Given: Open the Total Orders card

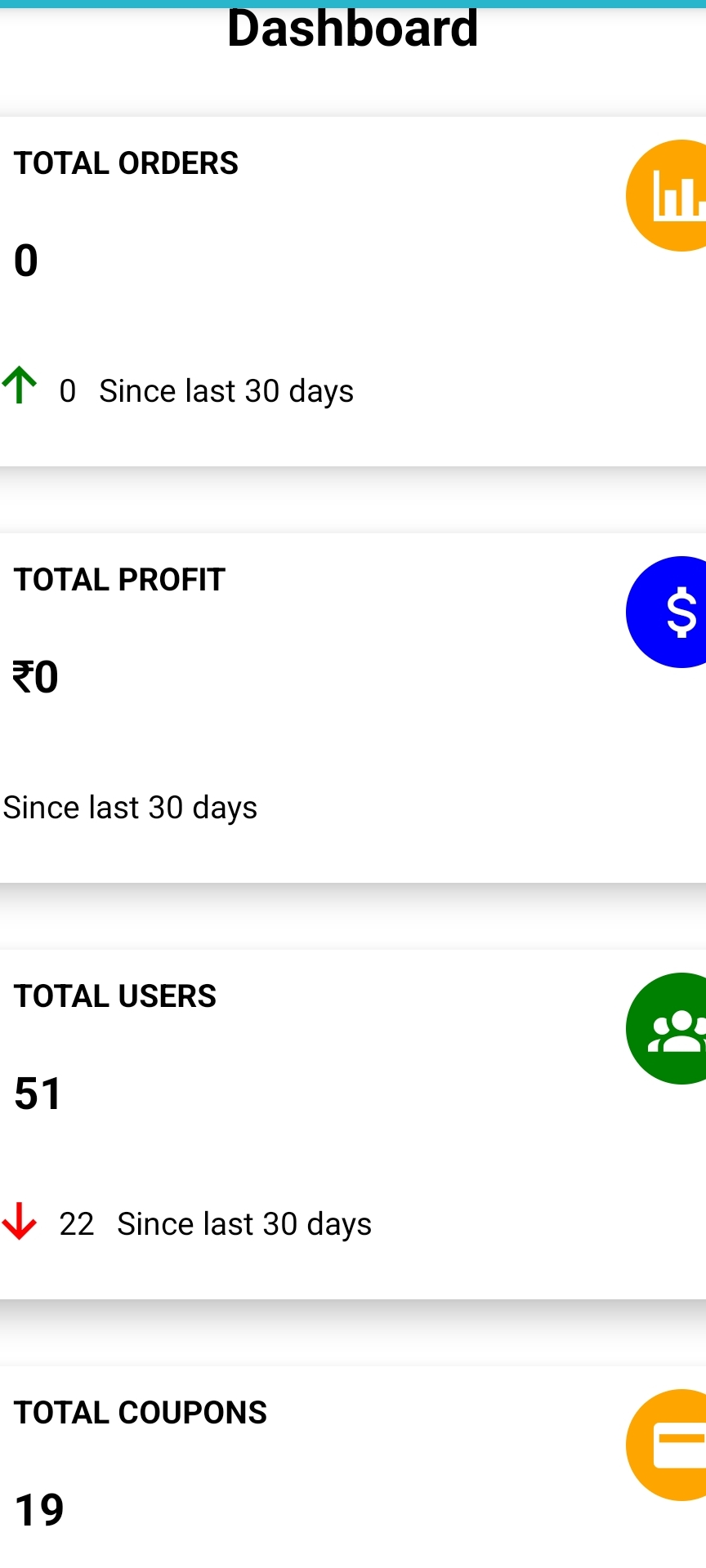Looking at the screenshot, I should coord(353,292).
